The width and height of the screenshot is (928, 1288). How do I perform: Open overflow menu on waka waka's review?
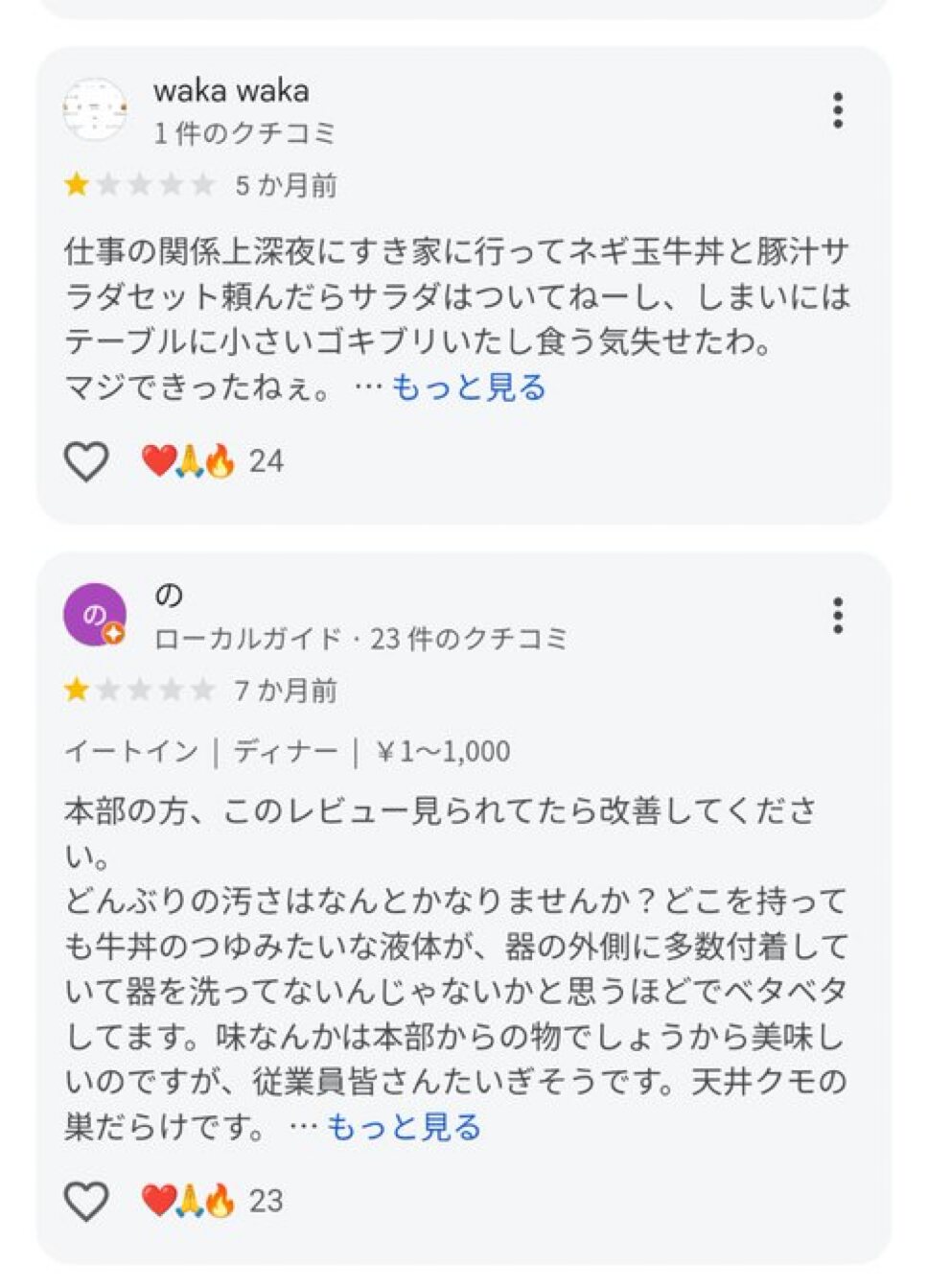[838, 110]
